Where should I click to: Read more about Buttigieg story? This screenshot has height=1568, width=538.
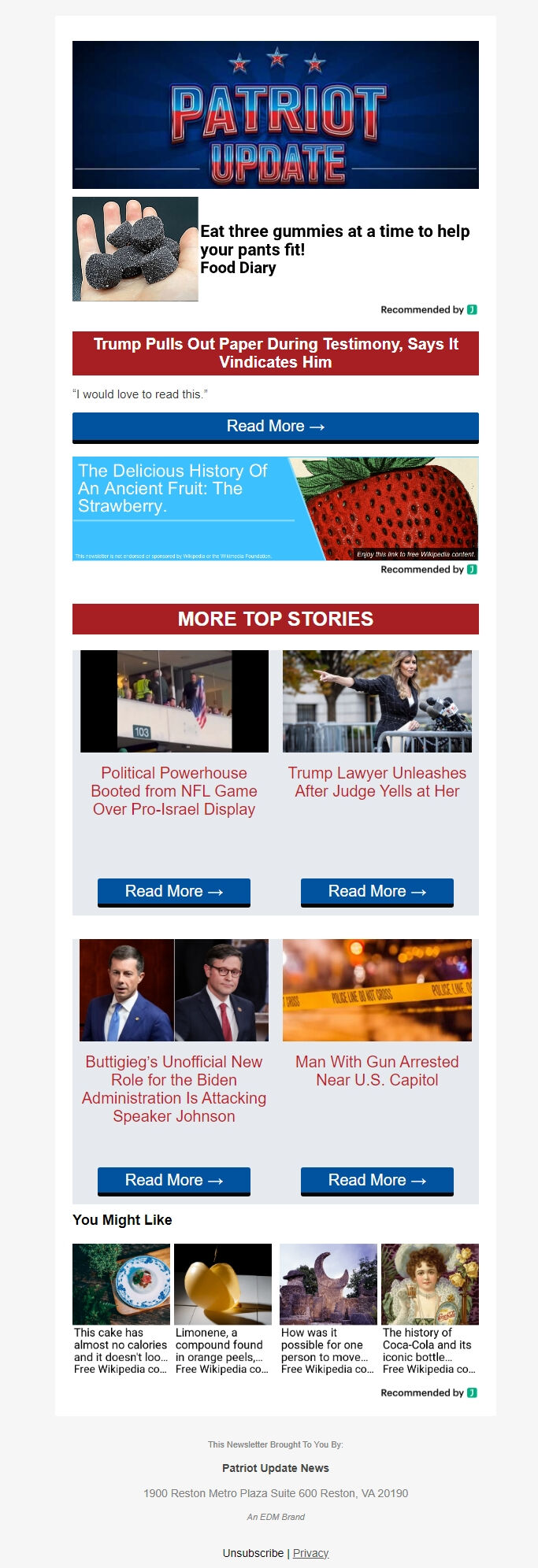pyautogui.click(x=174, y=1180)
